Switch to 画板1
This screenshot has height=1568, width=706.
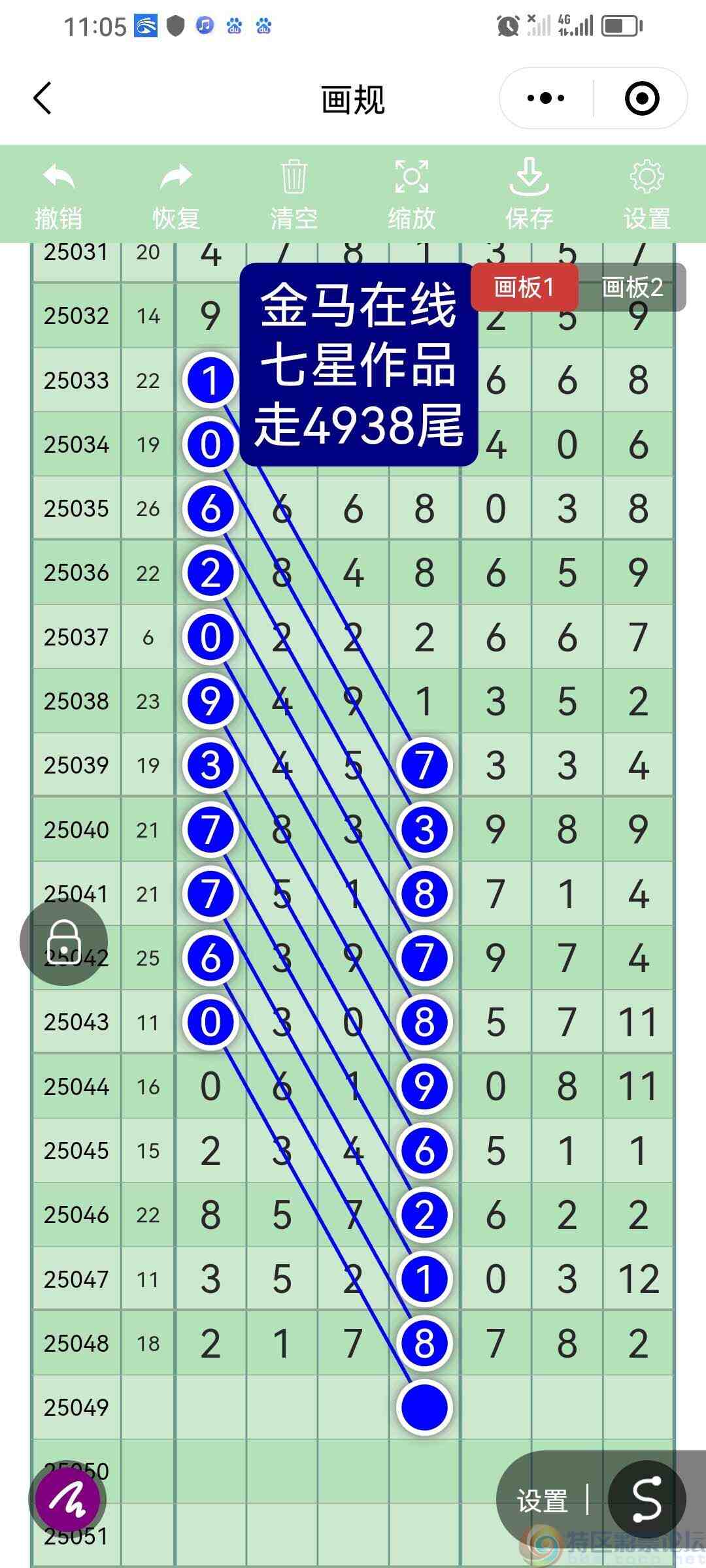(x=524, y=287)
